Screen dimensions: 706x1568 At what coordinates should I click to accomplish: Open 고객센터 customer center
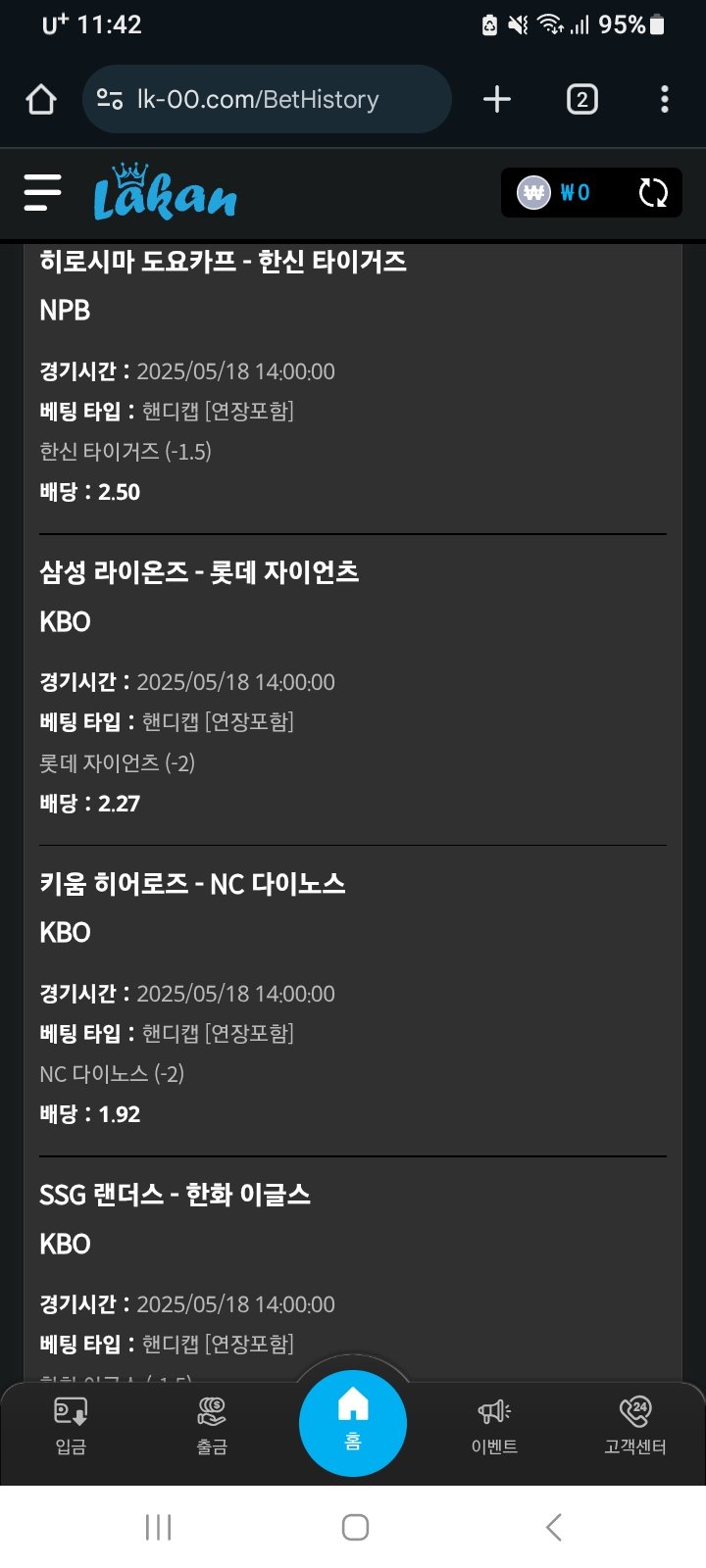[x=635, y=1424]
